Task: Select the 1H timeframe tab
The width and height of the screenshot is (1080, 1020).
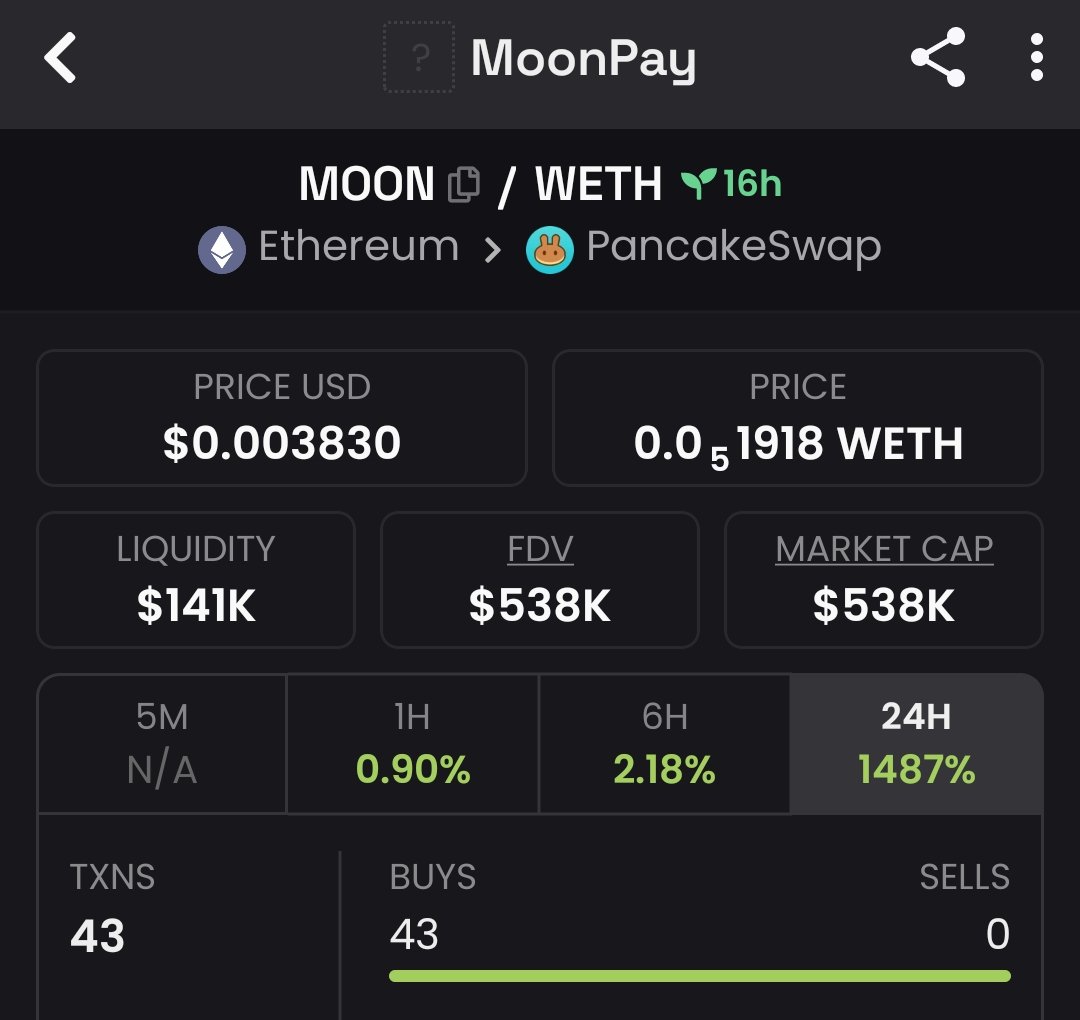Action: pos(412,743)
